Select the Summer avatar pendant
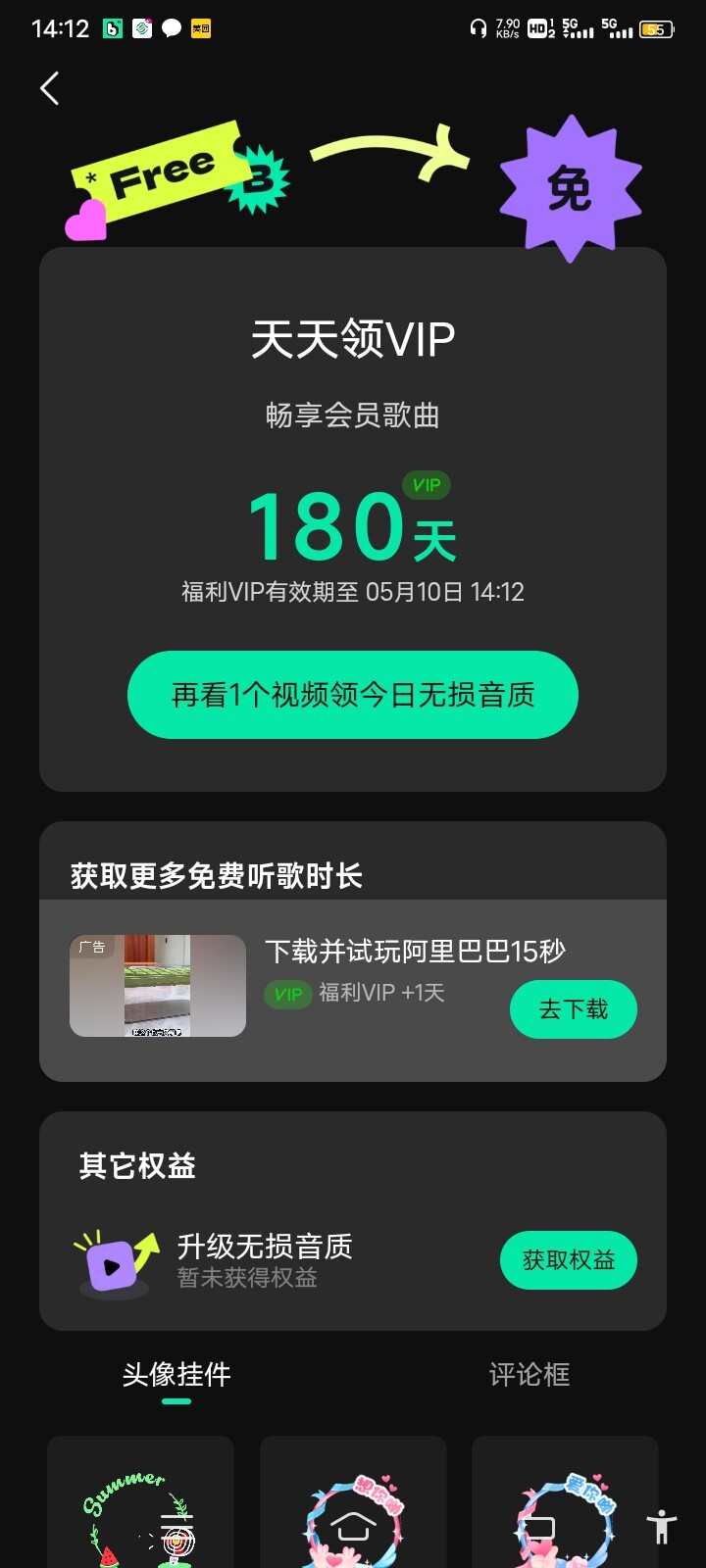 pyautogui.click(x=140, y=1502)
